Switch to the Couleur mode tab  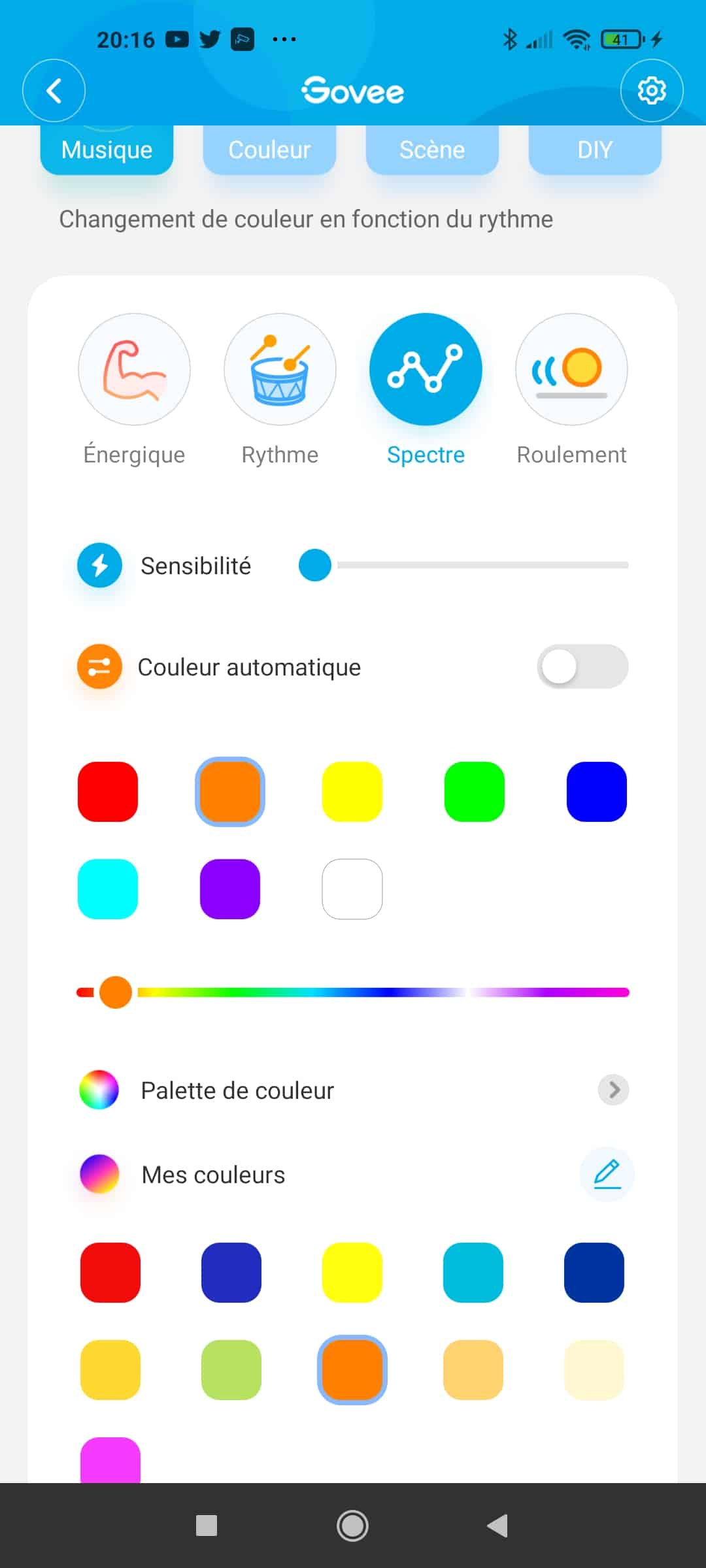coord(269,150)
